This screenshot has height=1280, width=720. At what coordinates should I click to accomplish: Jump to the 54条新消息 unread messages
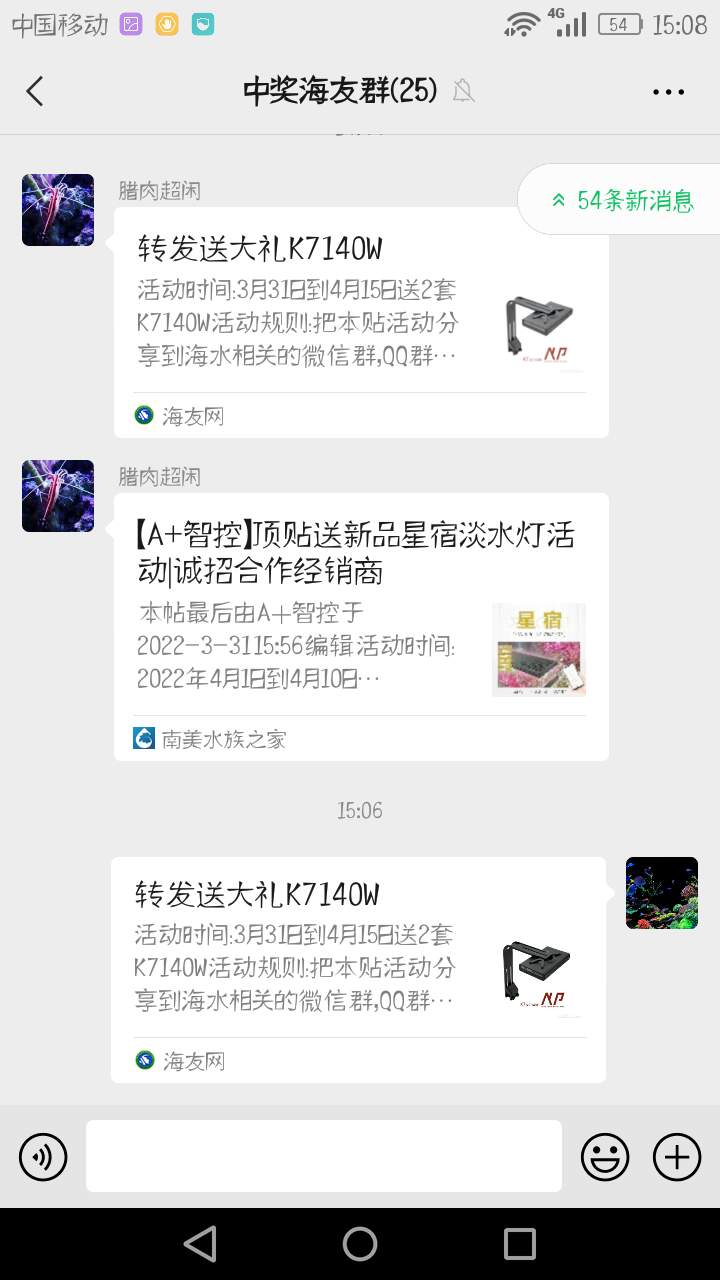coord(623,200)
